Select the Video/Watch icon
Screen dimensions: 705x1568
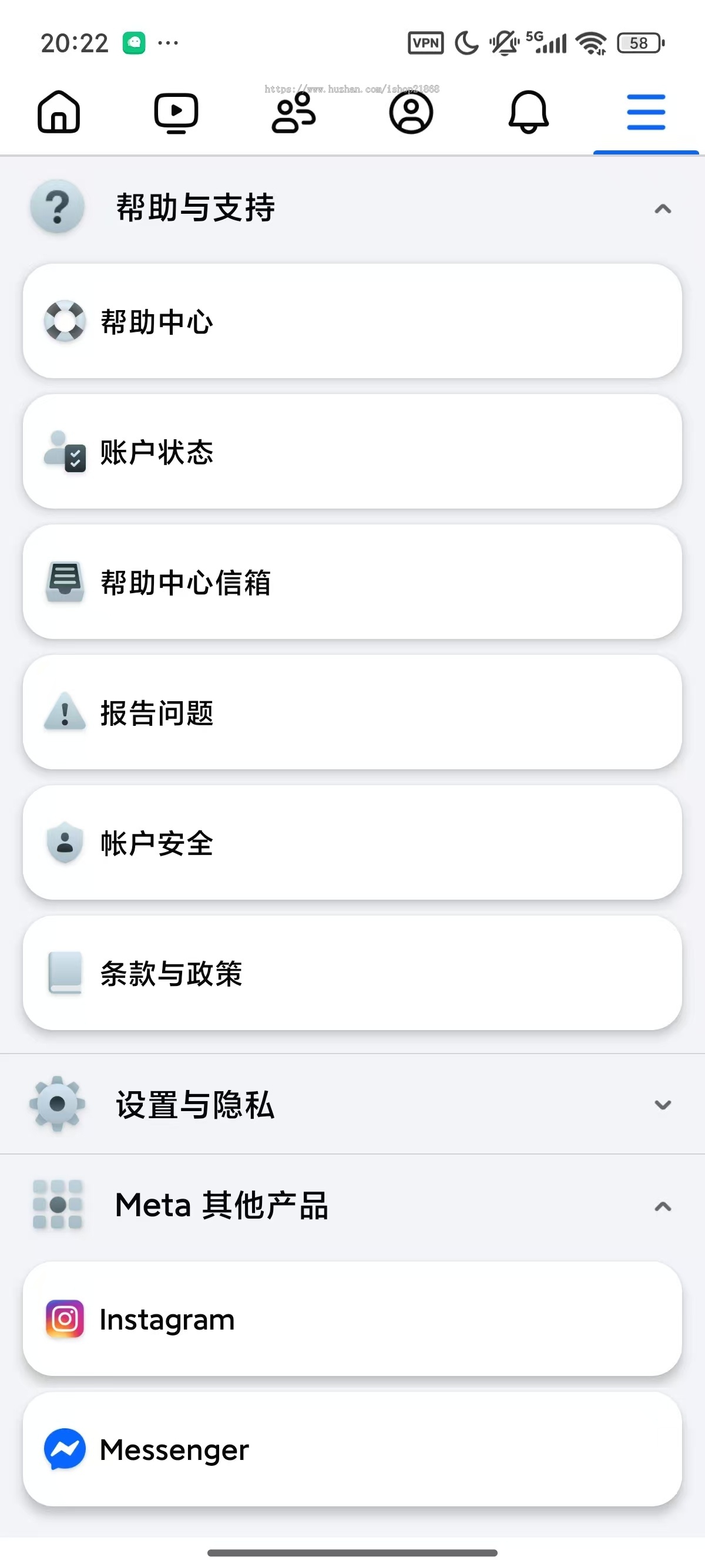(177, 112)
